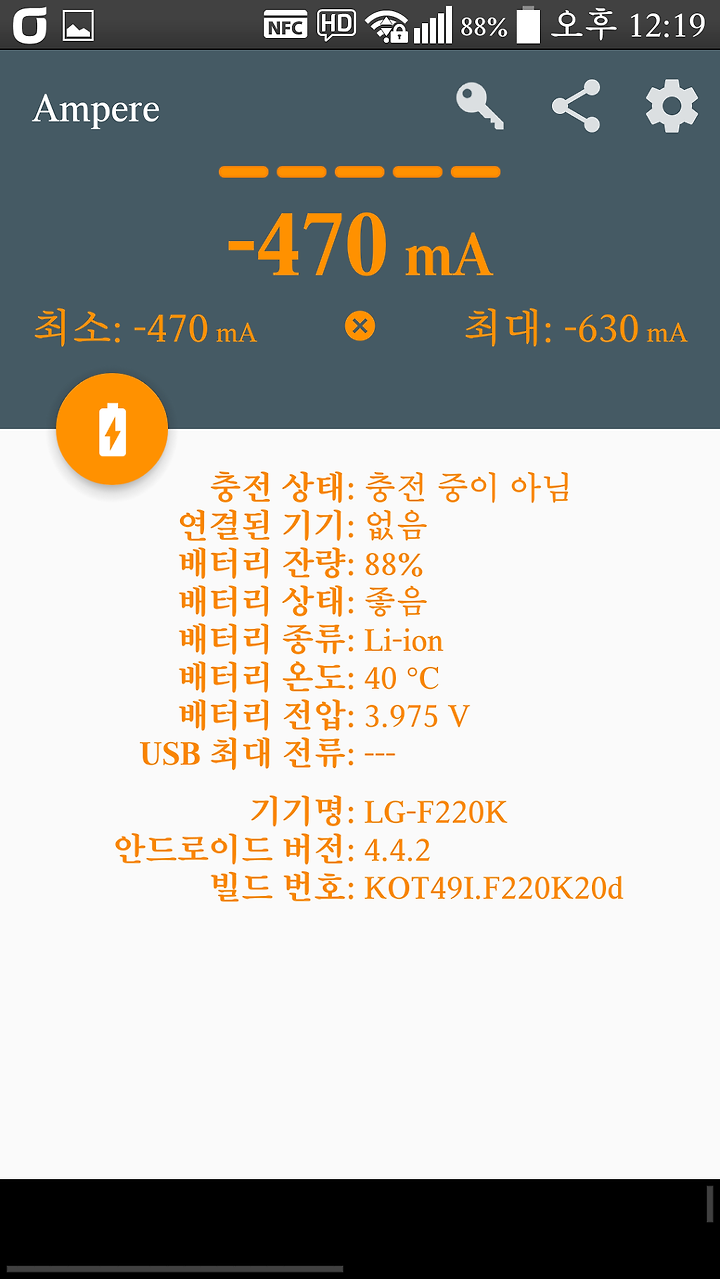This screenshot has width=720, height=1279.
Task: Open the settings gear
Action: 671,106
